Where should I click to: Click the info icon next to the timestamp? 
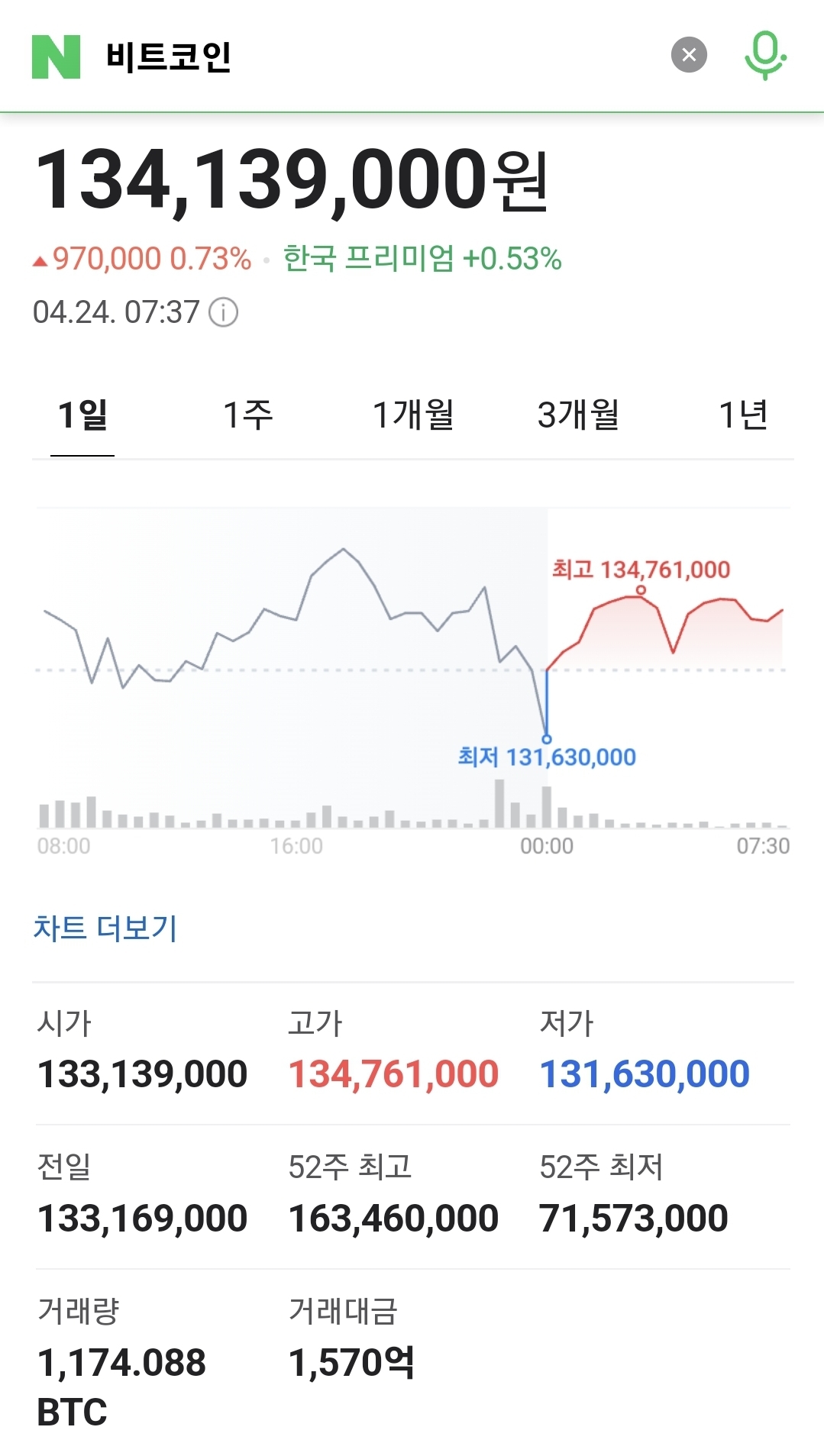[x=222, y=310]
